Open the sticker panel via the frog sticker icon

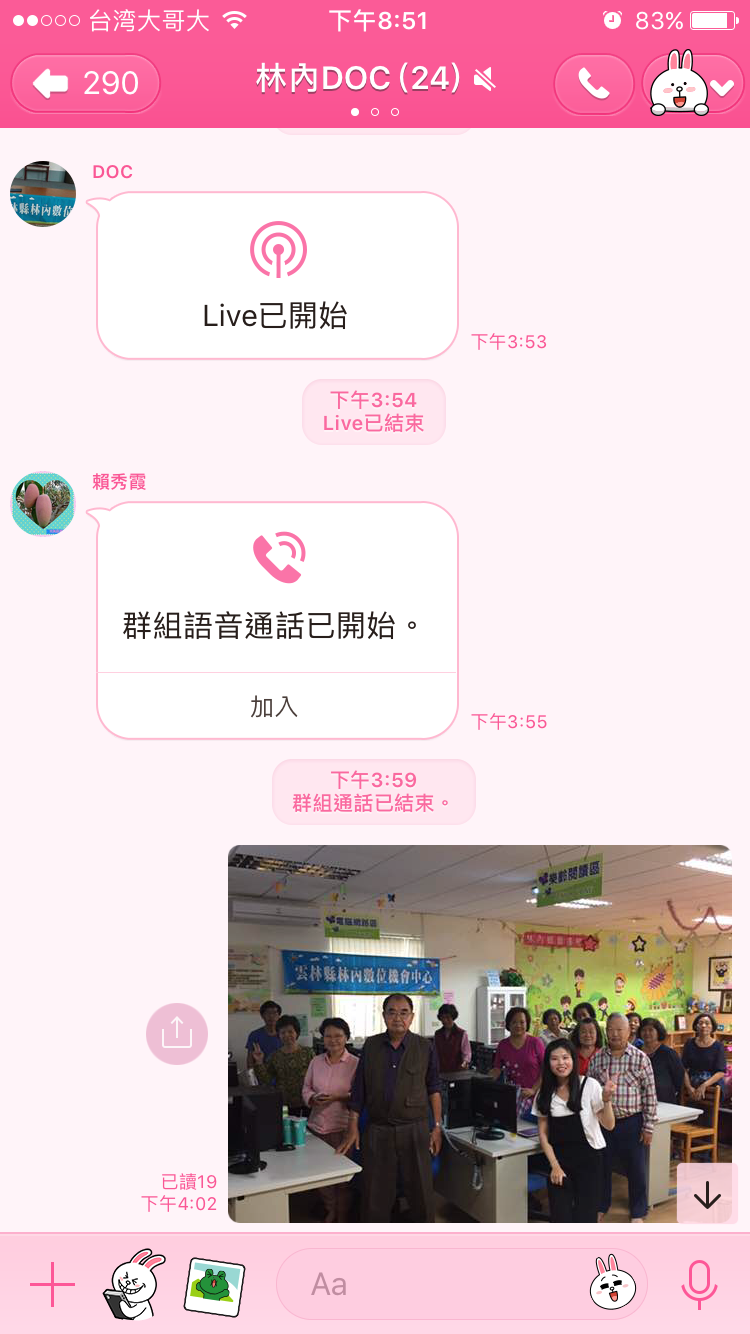coord(213,1283)
